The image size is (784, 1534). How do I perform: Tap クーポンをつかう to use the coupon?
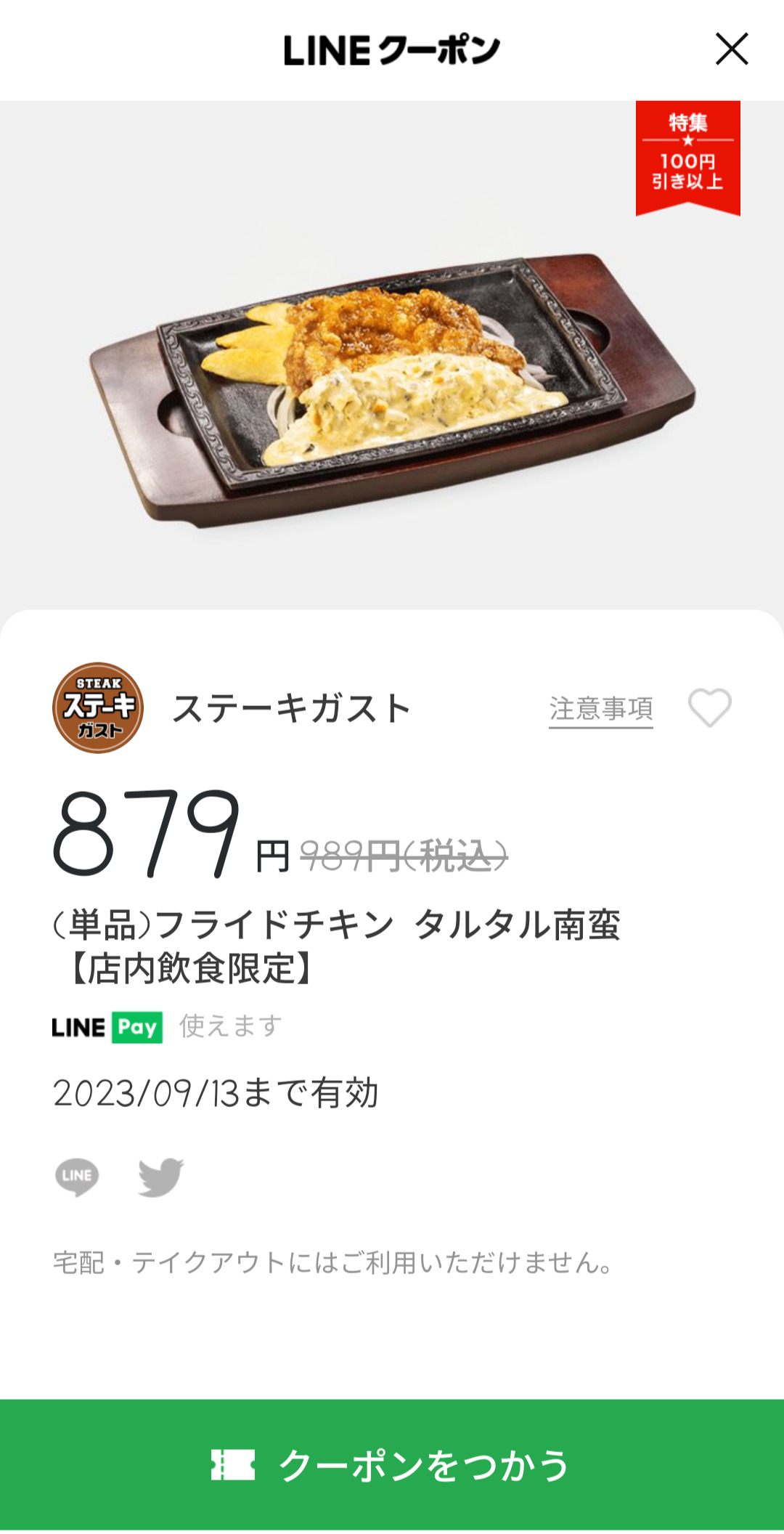point(392,1464)
